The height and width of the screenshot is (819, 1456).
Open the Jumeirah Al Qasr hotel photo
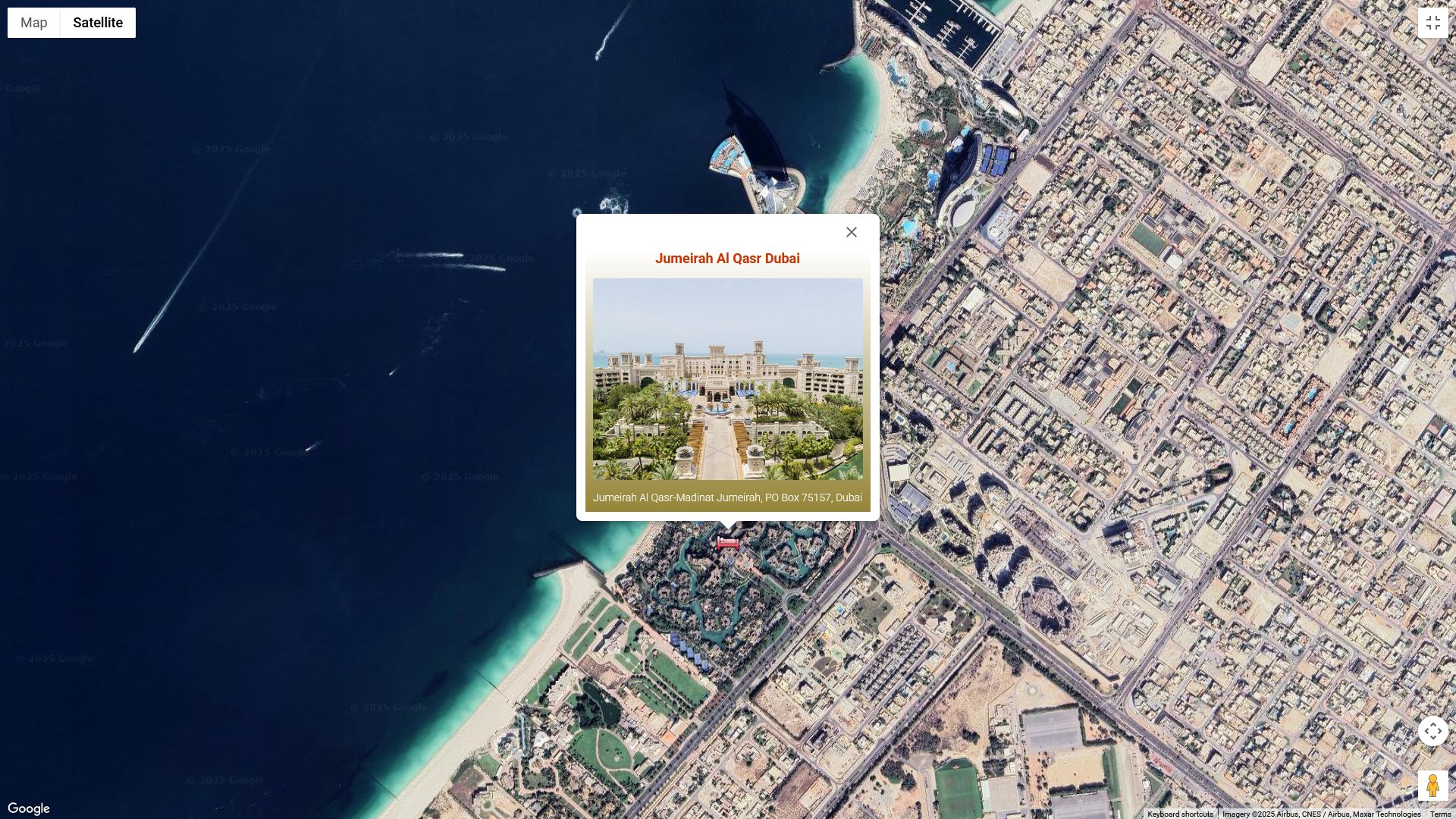728,379
